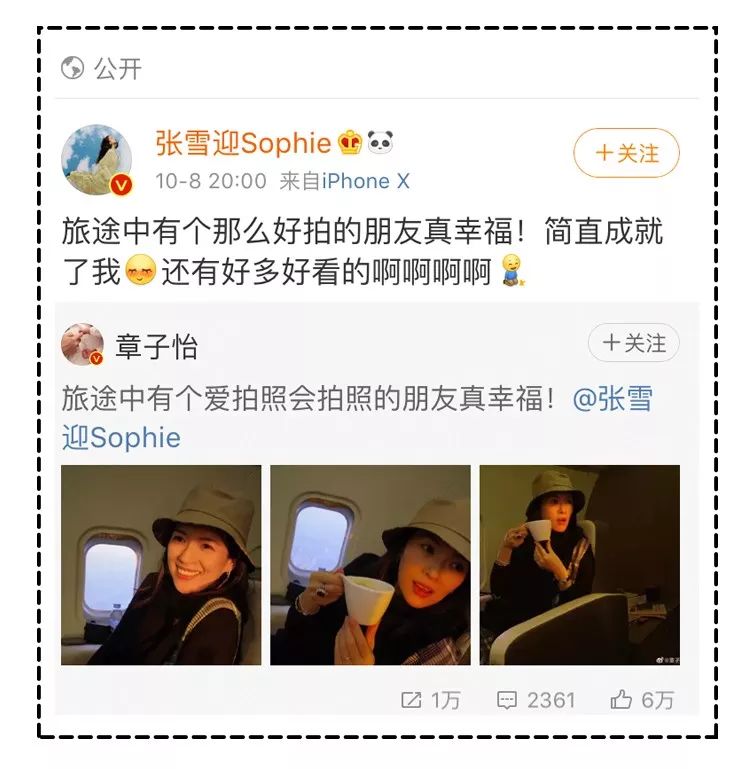Open the 2361 comments

tap(535, 700)
